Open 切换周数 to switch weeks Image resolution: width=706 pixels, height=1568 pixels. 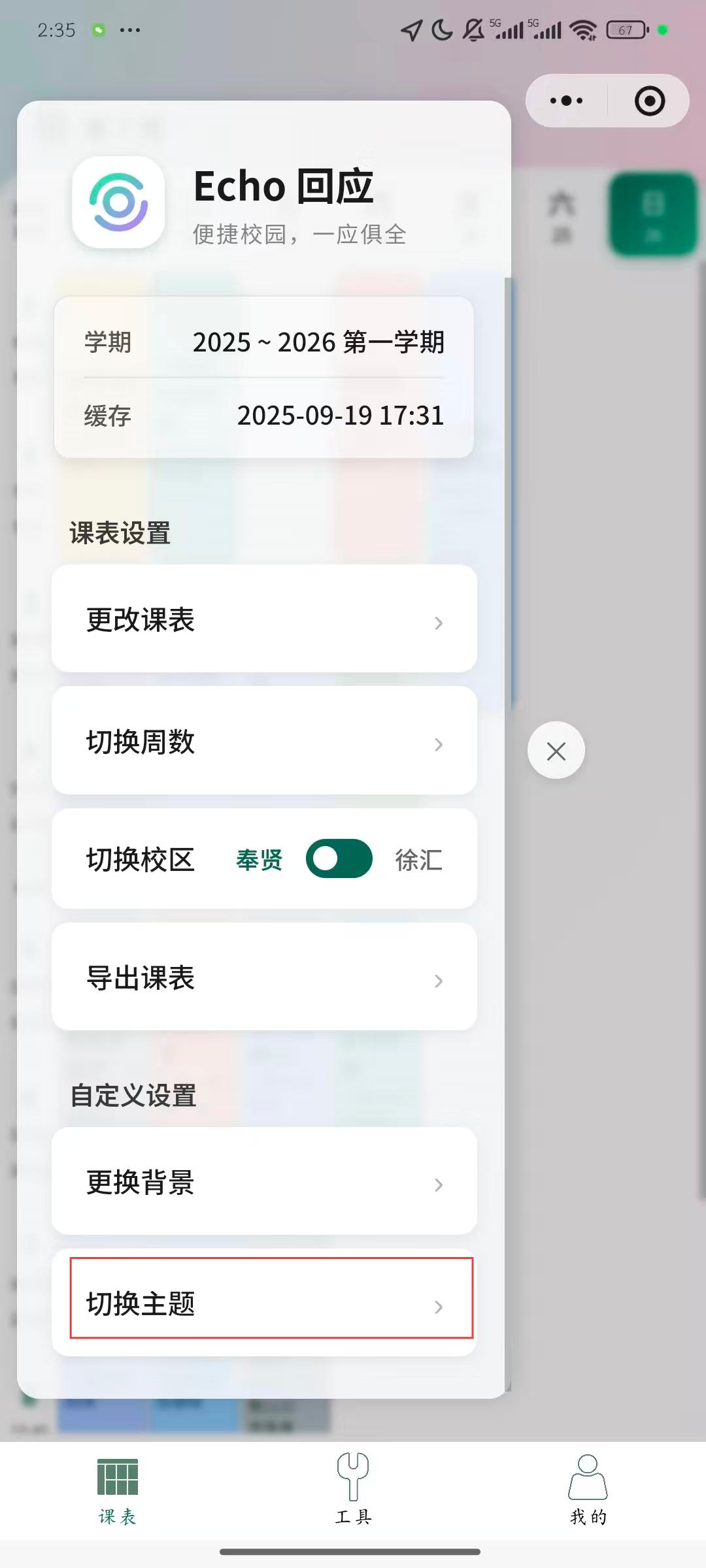(x=264, y=742)
